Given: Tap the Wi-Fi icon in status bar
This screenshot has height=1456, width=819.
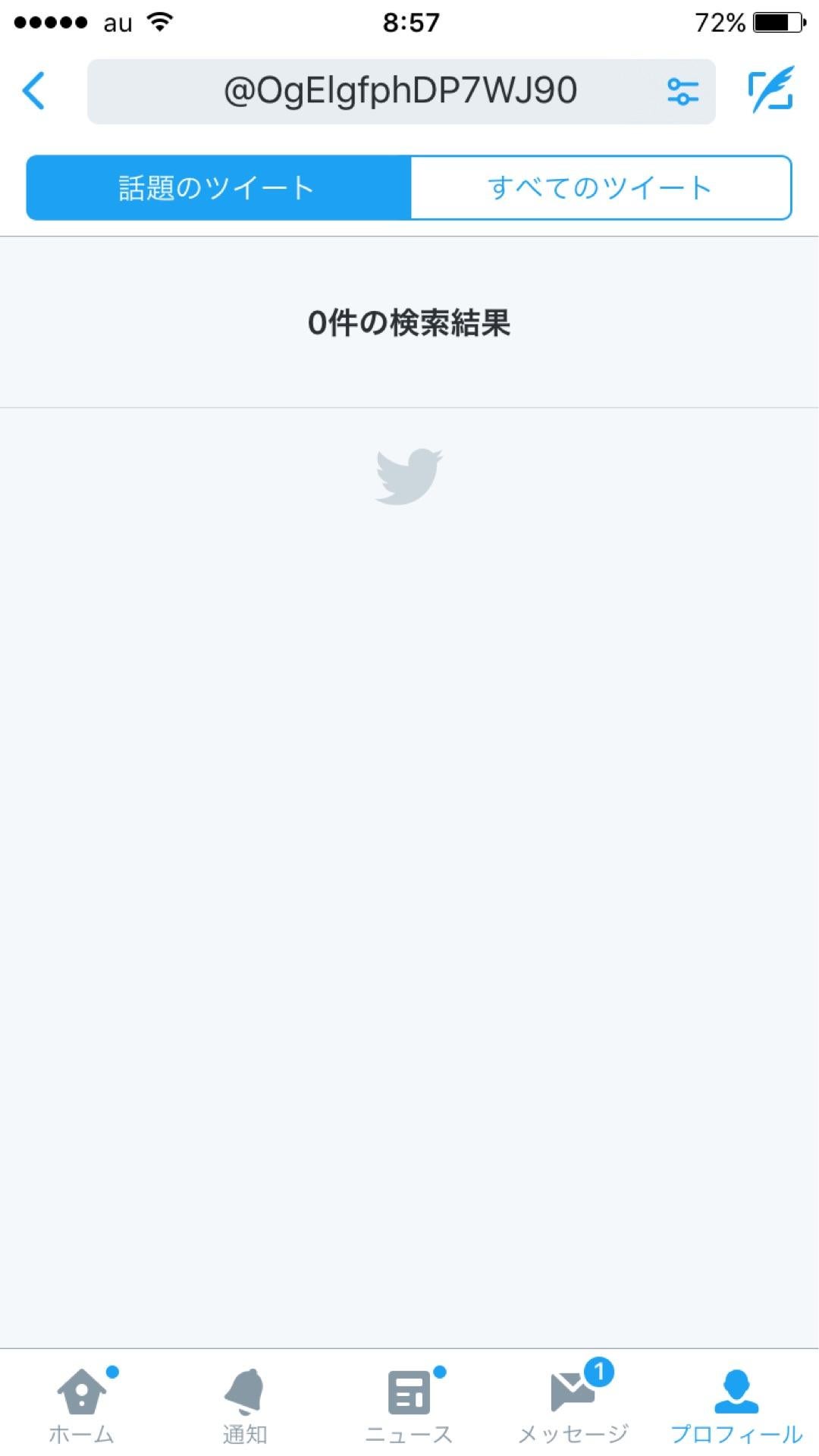Looking at the screenshot, I should coord(160,21).
